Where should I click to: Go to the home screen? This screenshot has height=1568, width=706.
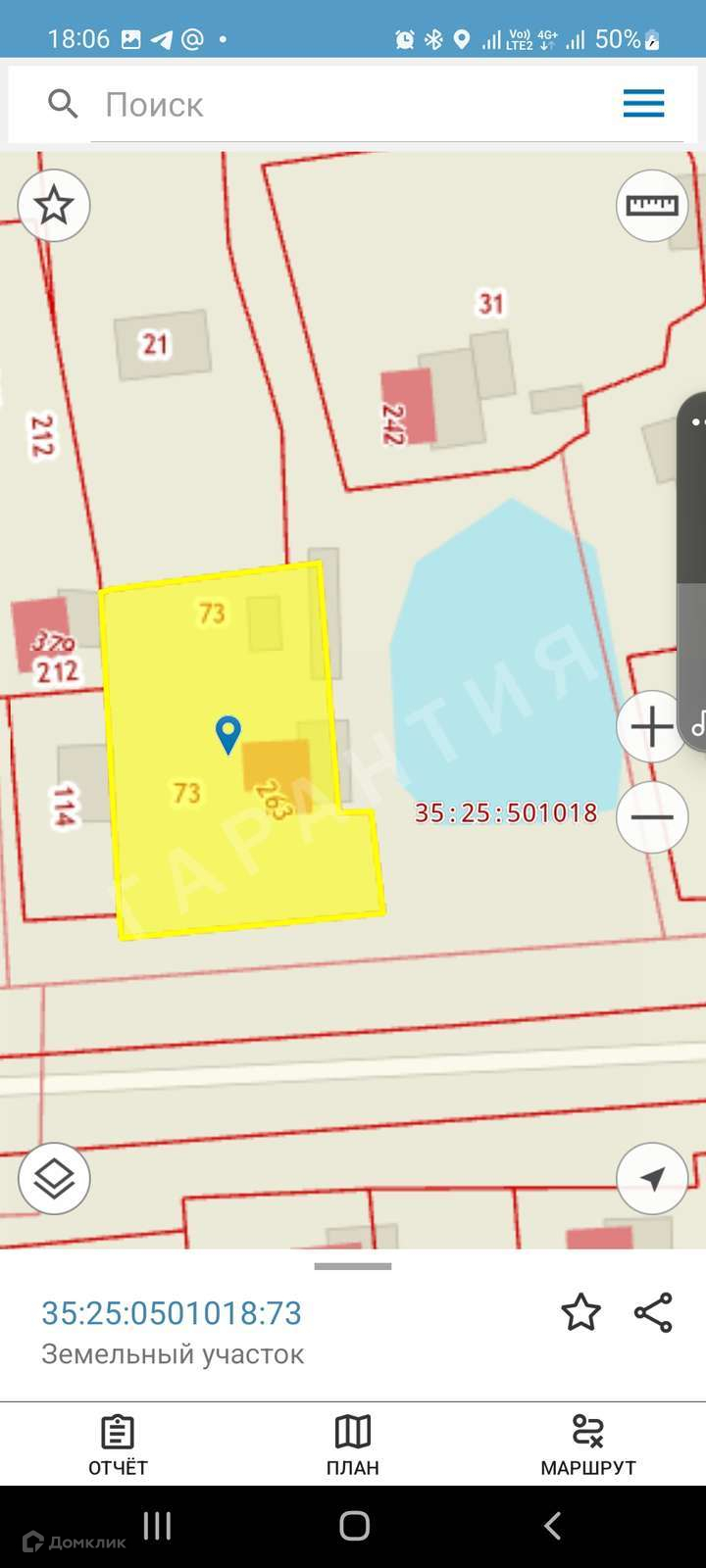[x=354, y=1525]
